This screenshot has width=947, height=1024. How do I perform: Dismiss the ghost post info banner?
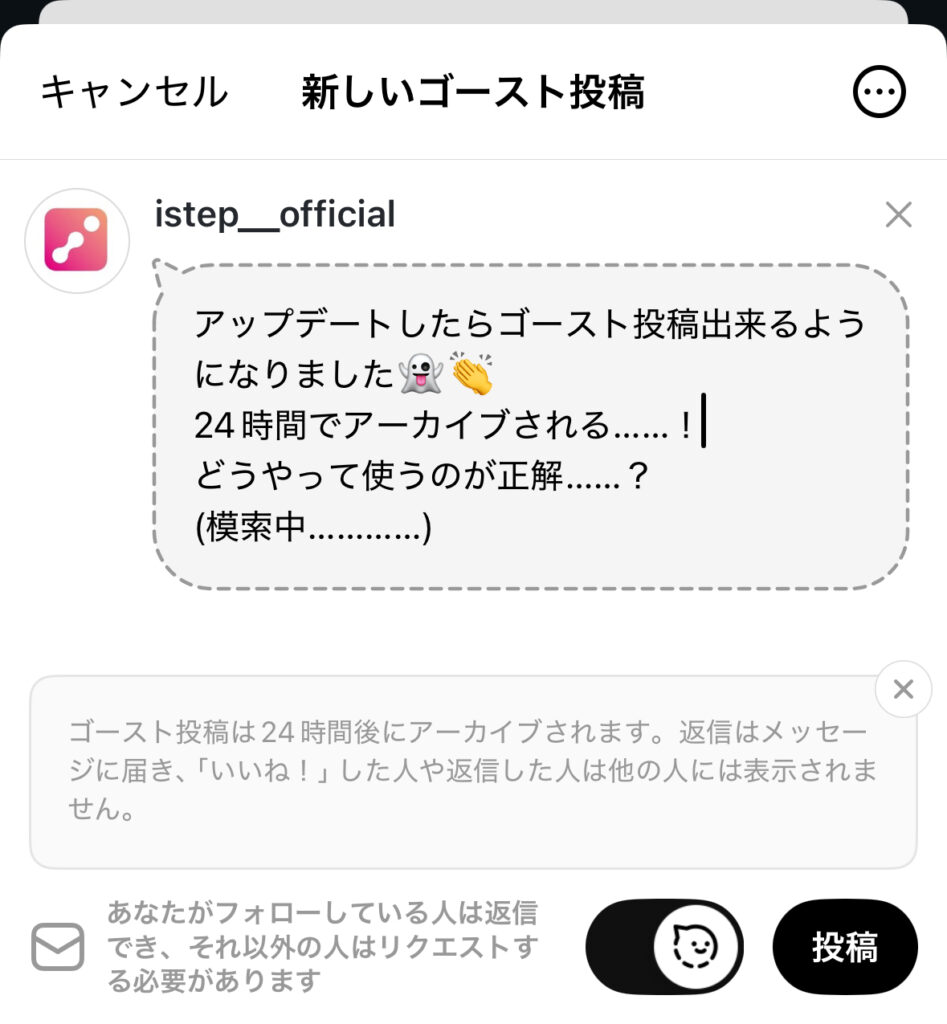[x=903, y=690]
